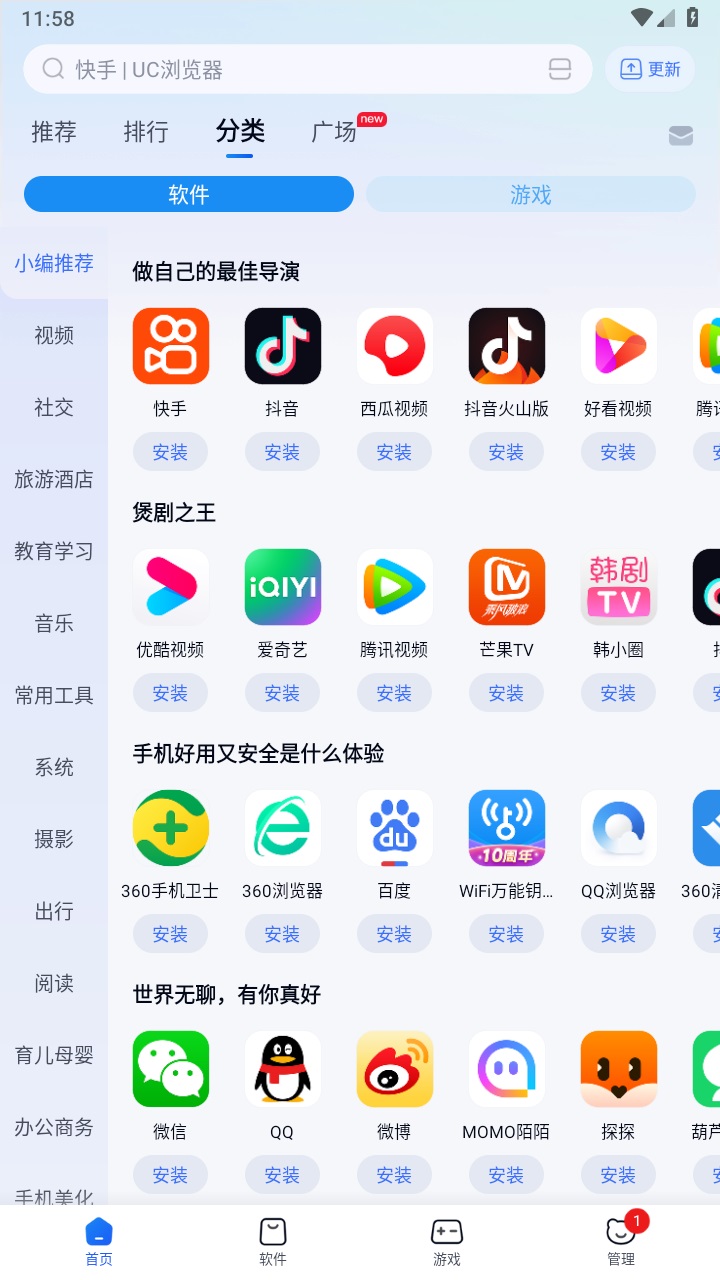The height and width of the screenshot is (1280, 720).
Task: Install 微信
Action: 170,1175
